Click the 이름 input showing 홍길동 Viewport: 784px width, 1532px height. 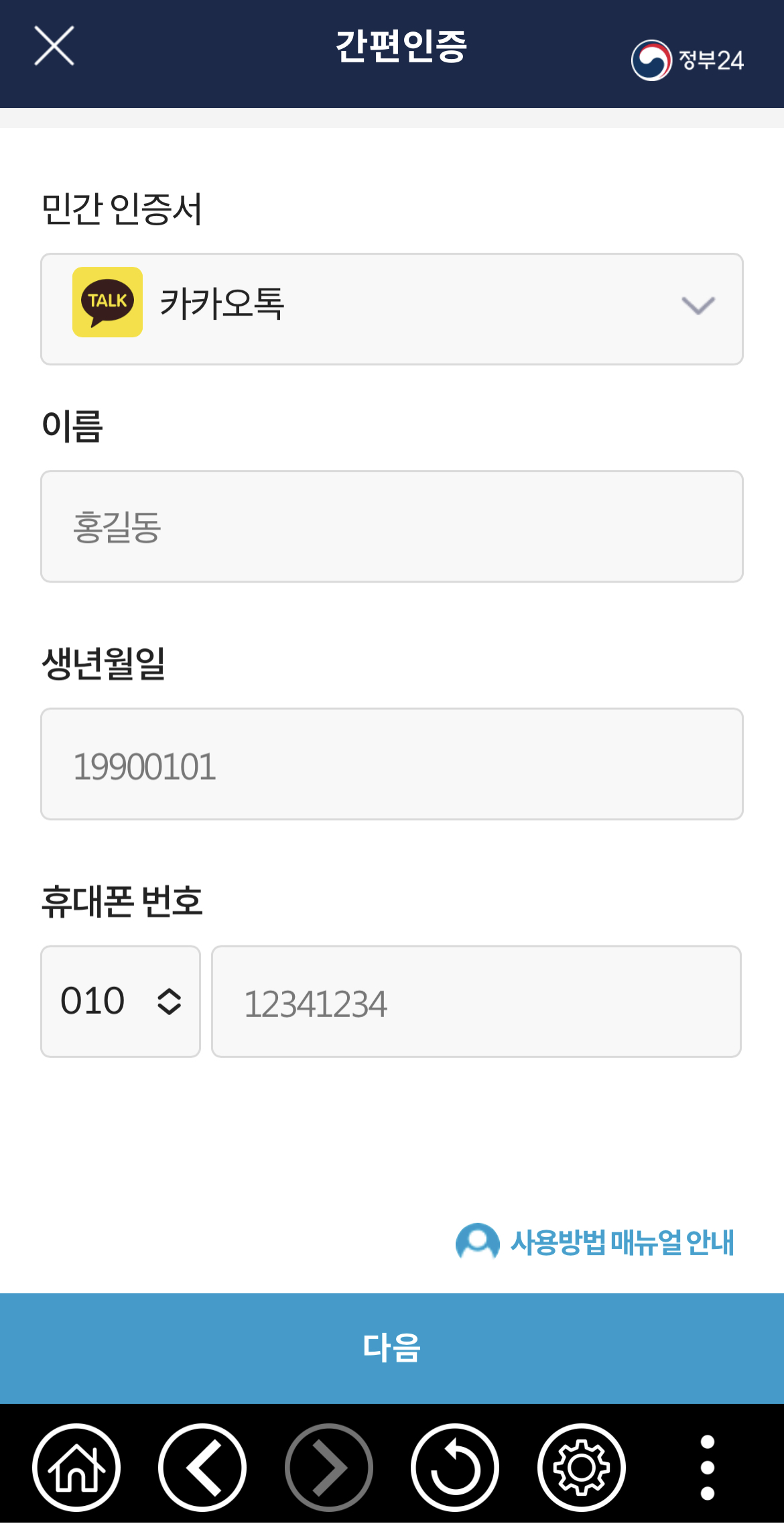point(392,526)
